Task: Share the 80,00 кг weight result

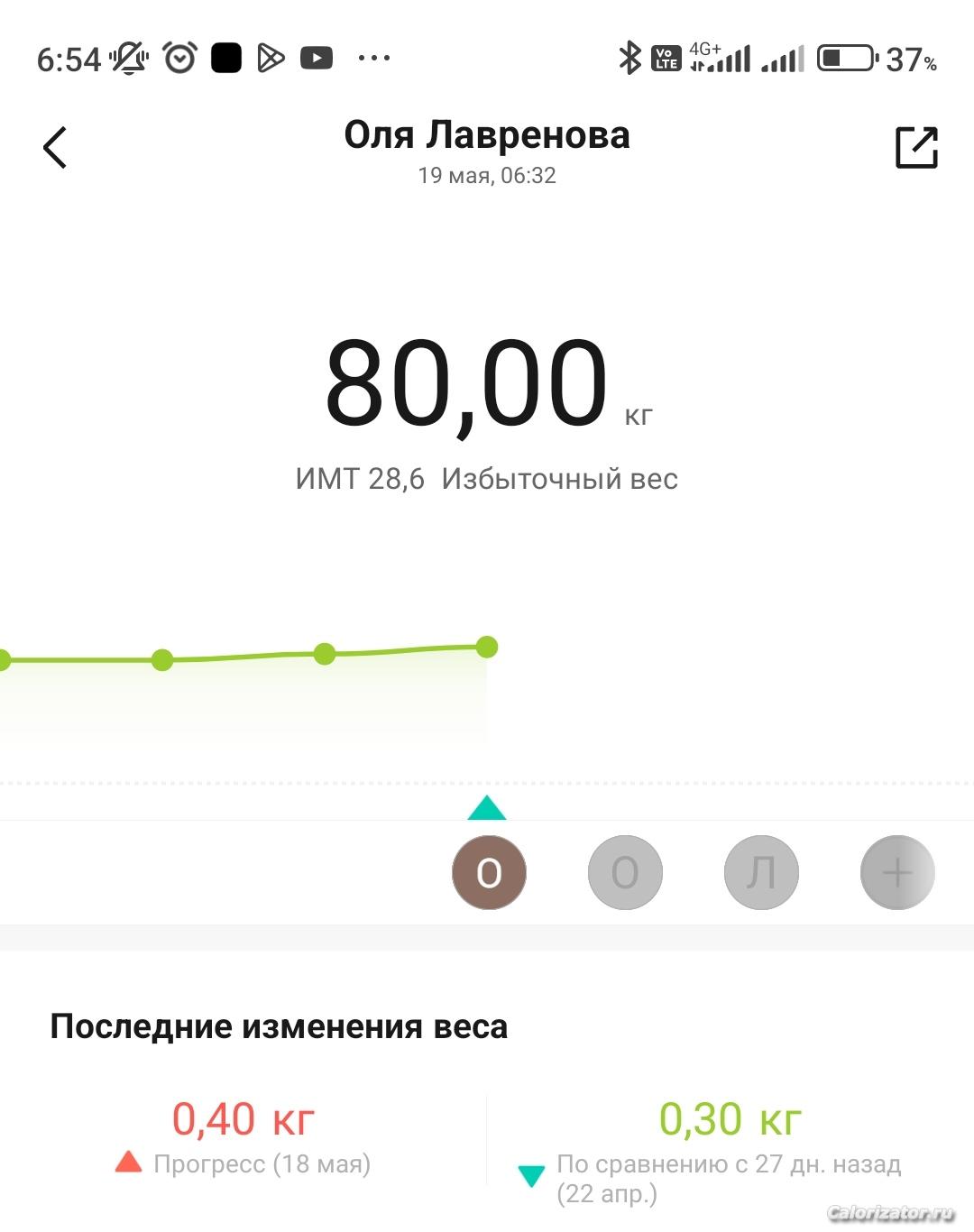Action: [x=916, y=147]
